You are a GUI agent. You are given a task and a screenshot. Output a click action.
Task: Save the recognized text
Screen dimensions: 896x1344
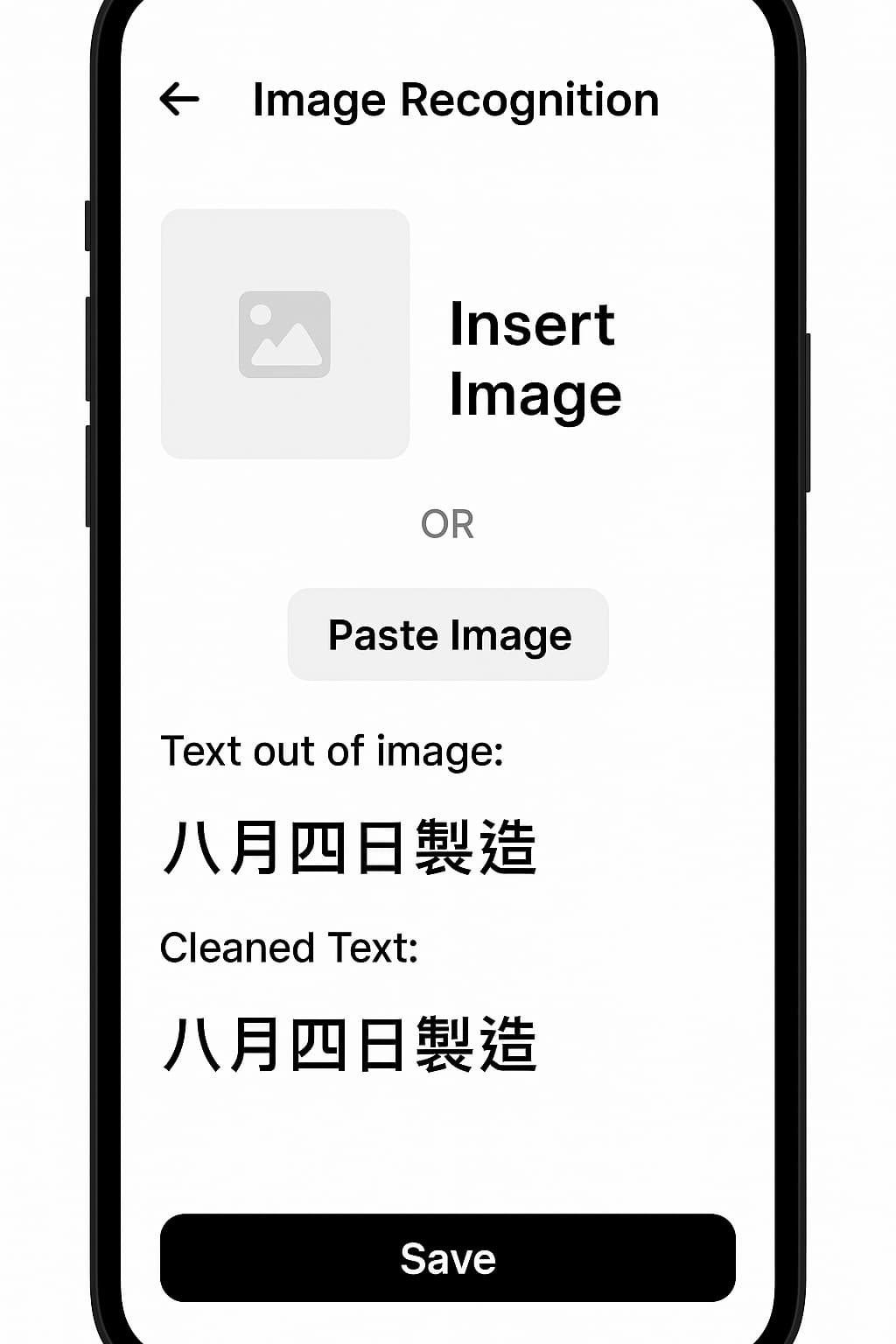coord(448,1257)
